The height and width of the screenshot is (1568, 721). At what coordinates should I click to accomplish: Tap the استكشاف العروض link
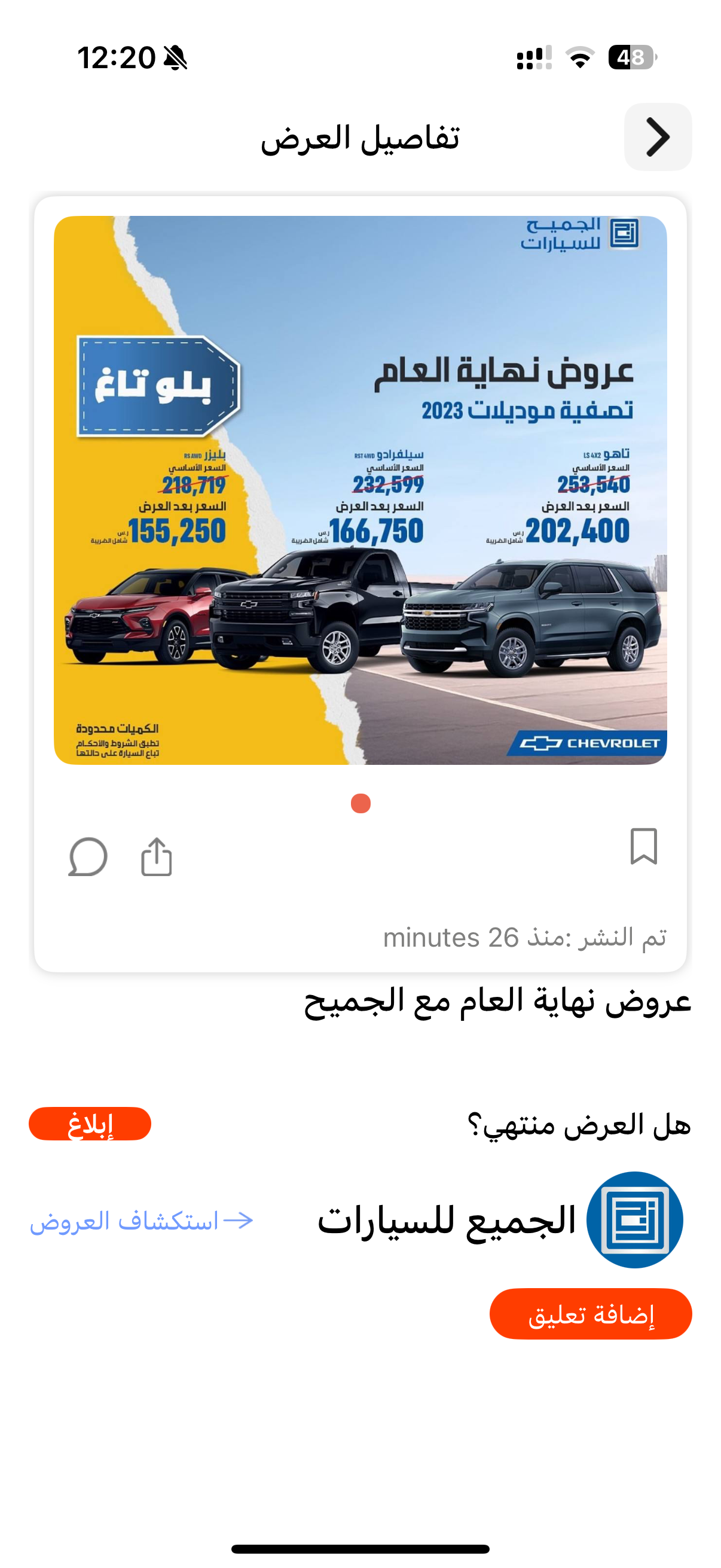[141, 1221]
